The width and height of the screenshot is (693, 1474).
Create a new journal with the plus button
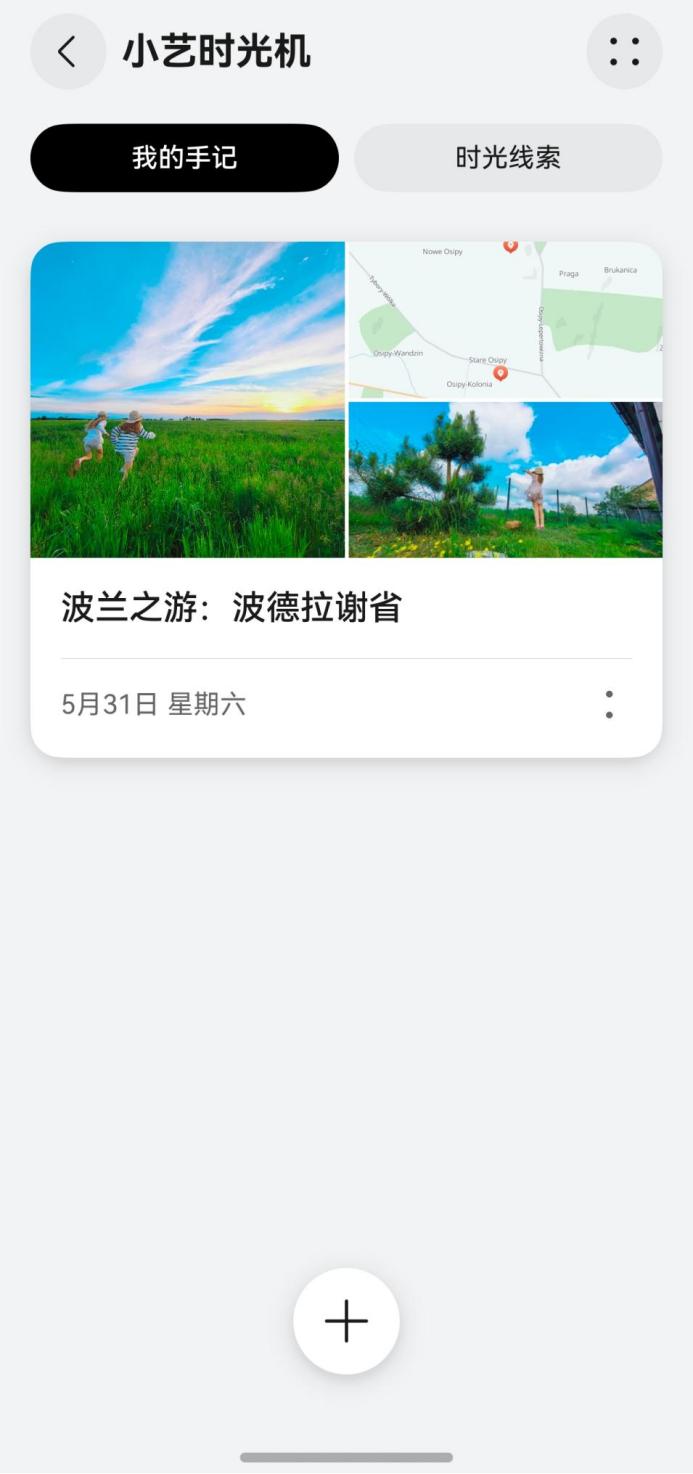346,1321
